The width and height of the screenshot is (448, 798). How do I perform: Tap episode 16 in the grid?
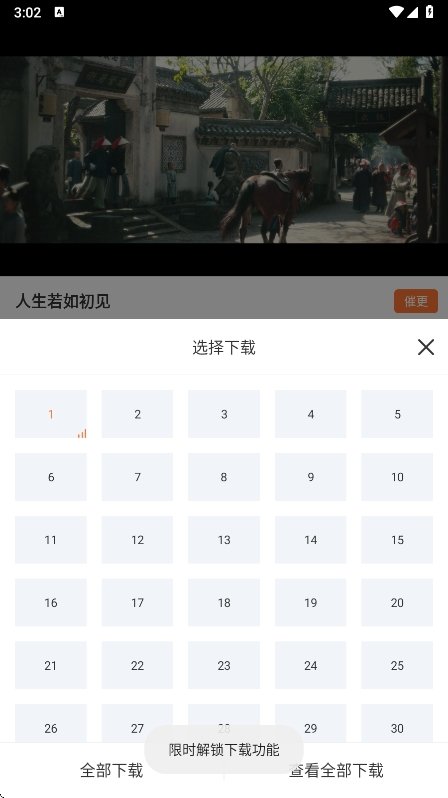coord(51,603)
